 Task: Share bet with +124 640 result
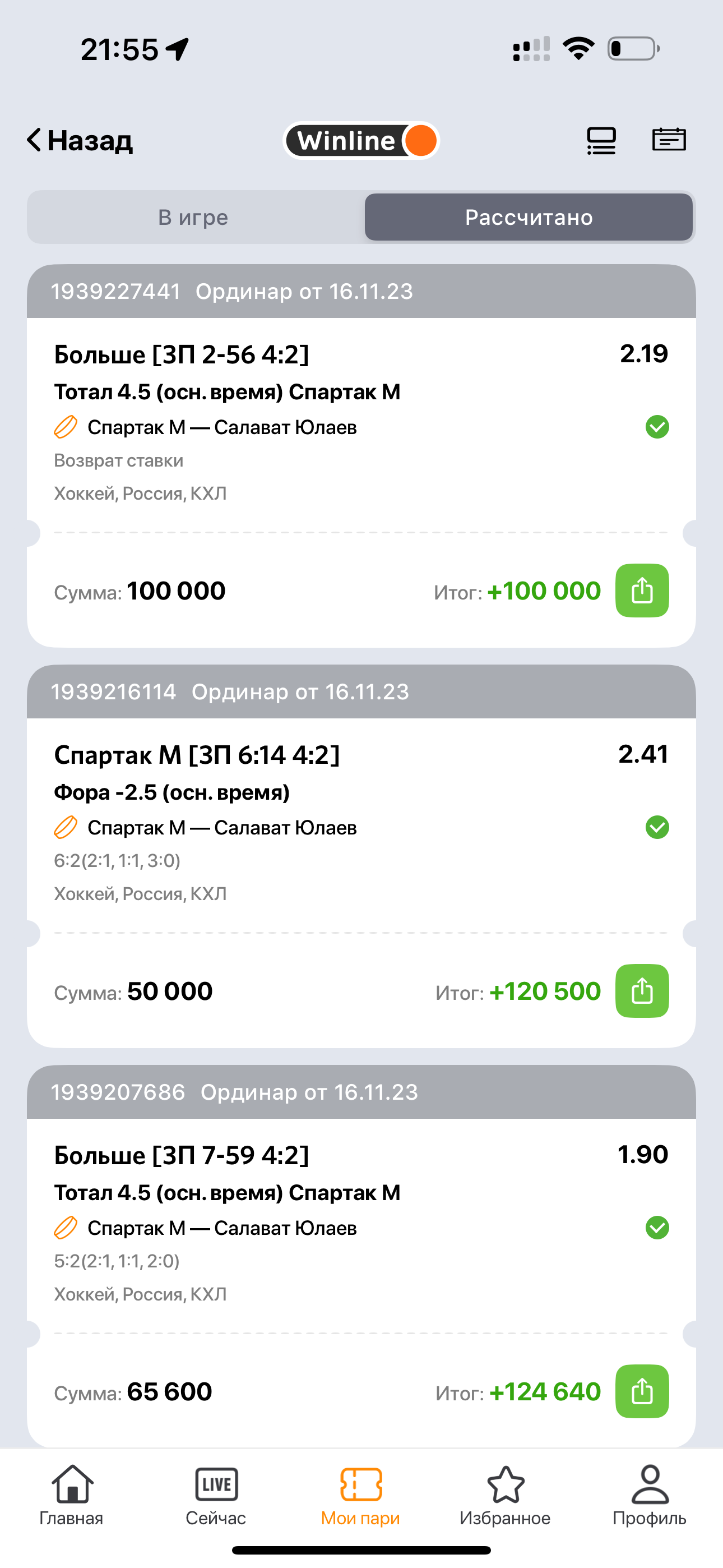(641, 1391)
